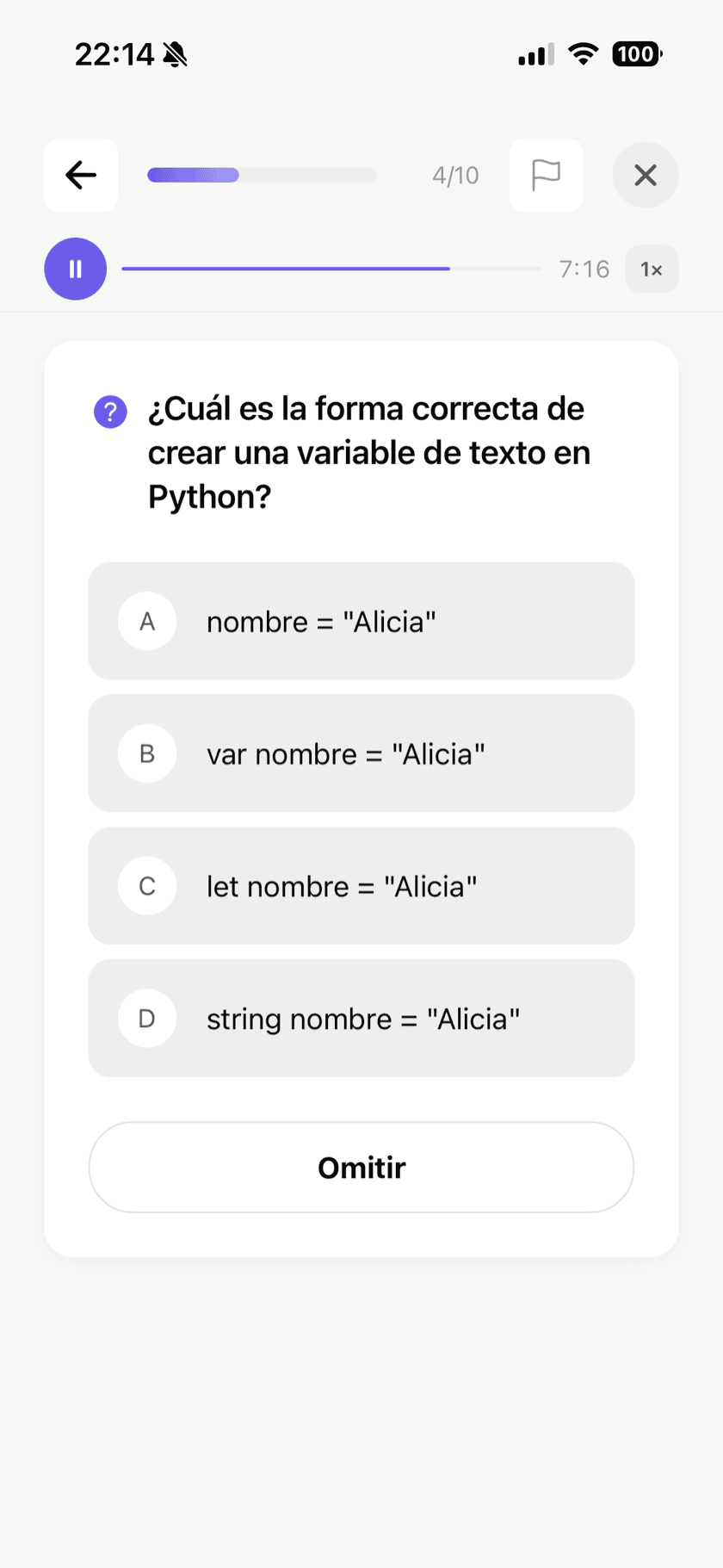
Task: Tap the 7:16 remaining time label
Action: [584, 269]
